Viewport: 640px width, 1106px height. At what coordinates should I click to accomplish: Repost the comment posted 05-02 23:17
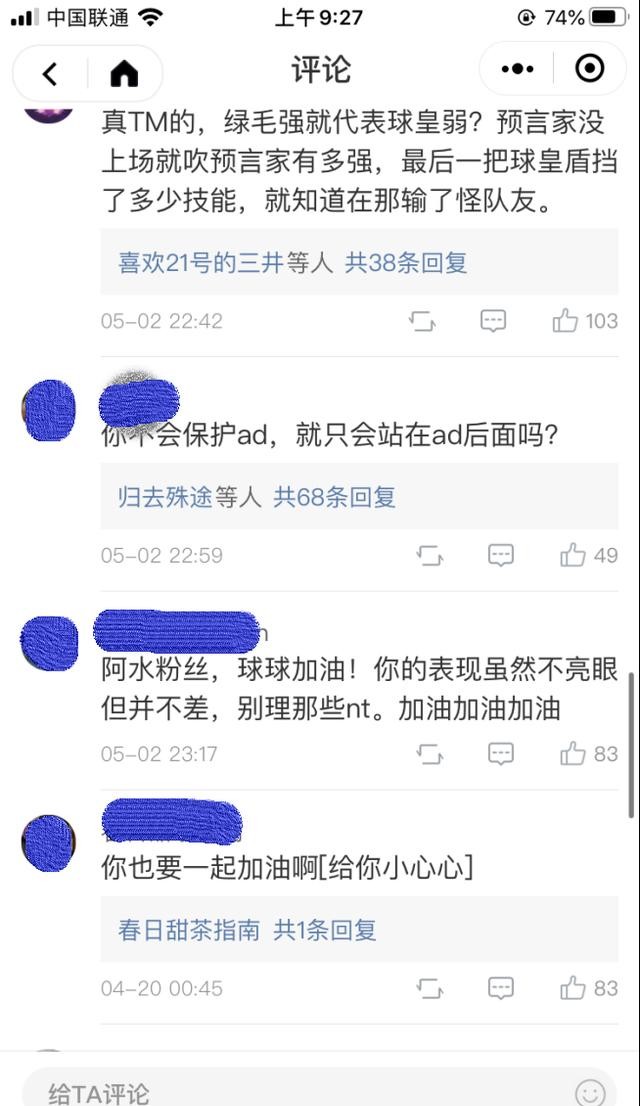coord(430,755)
